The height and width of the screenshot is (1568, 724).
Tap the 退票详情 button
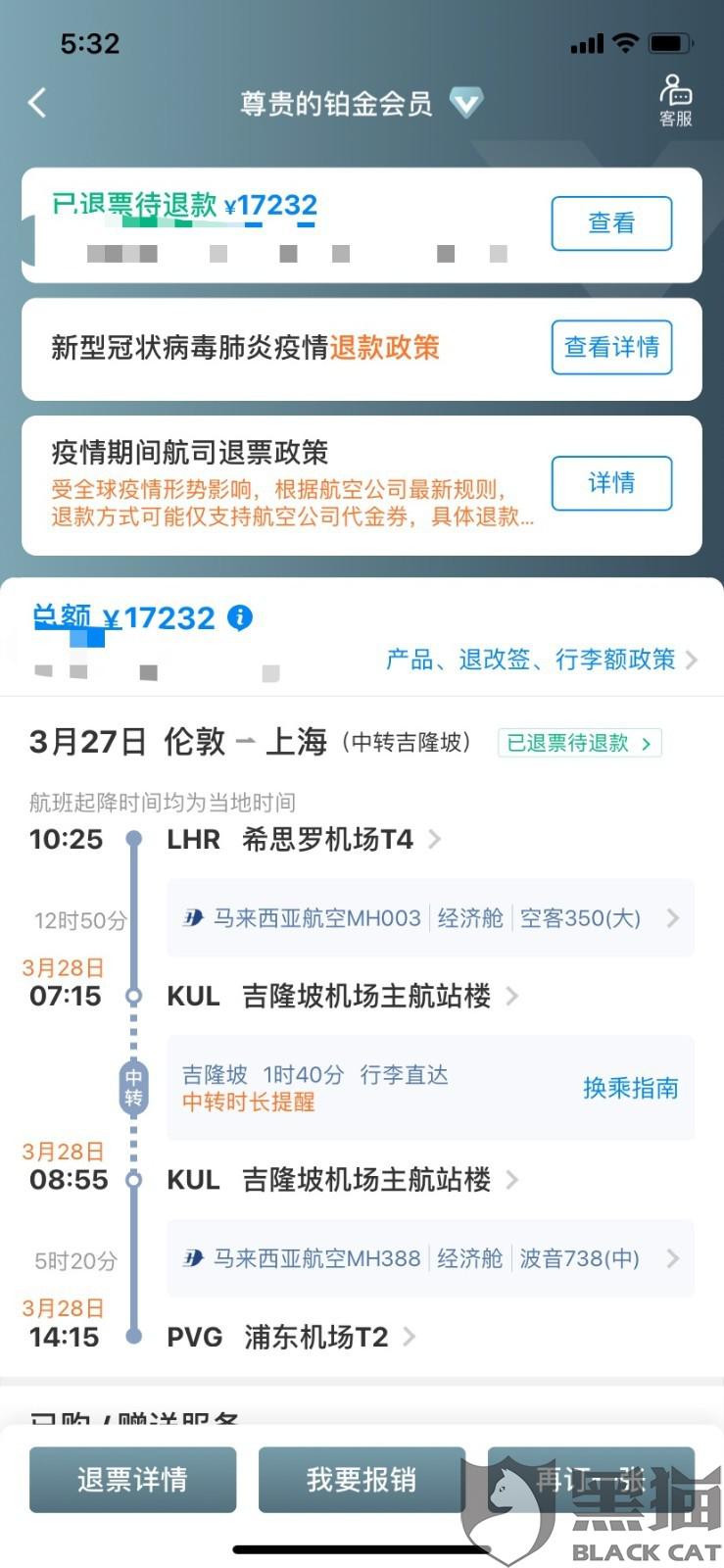132,1480
